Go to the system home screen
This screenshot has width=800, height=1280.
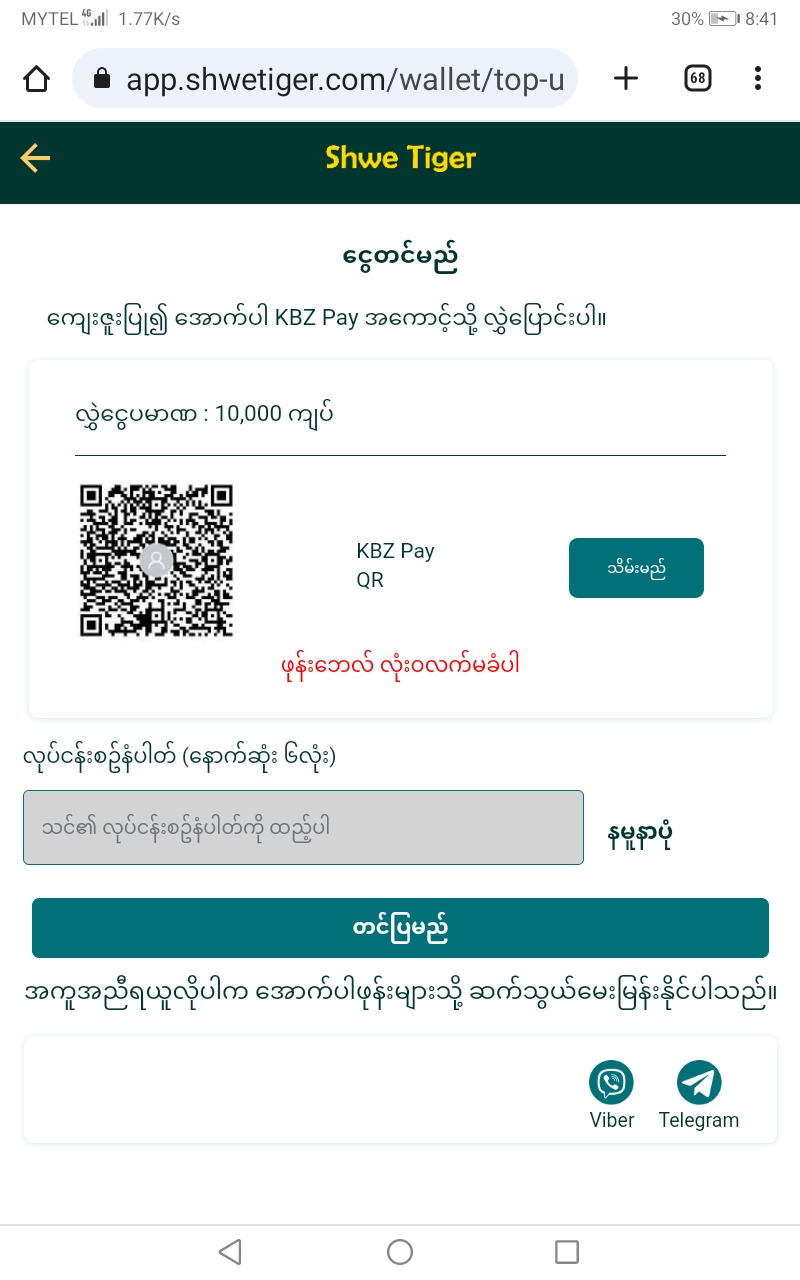pyautogui.click(x=400, y=1251)
